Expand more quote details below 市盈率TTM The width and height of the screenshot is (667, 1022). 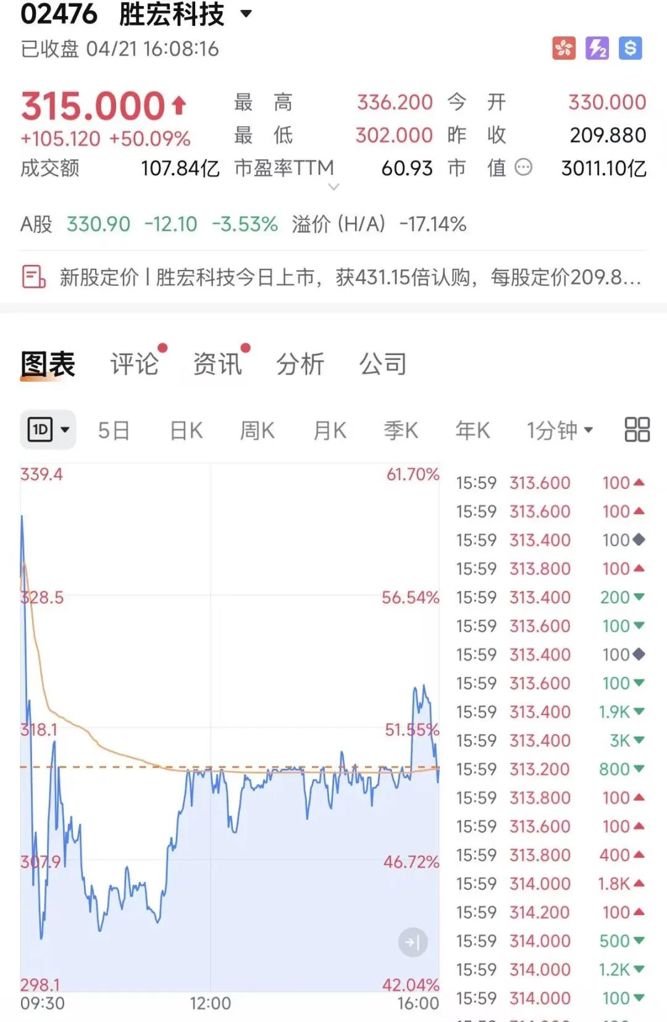pos(334,186)
